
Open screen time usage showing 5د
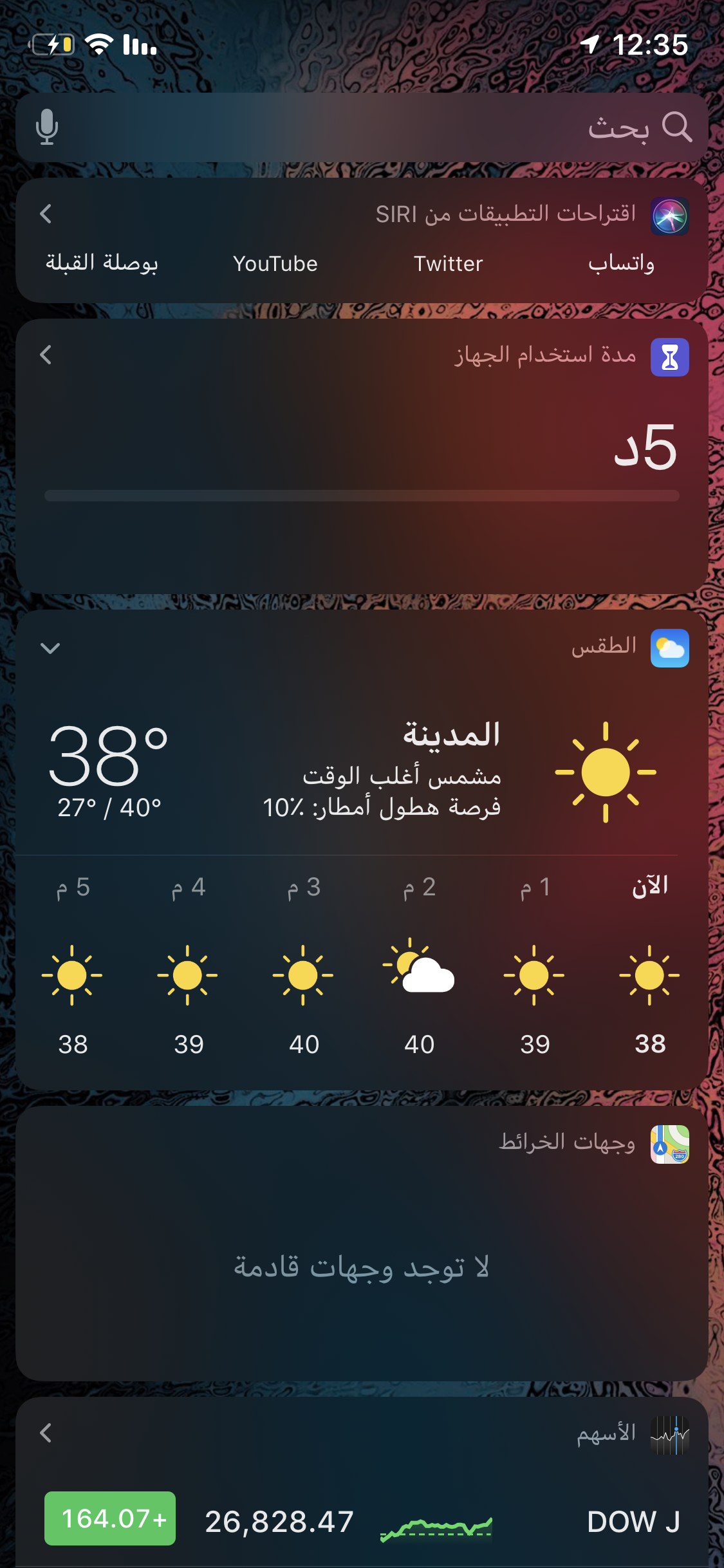tap(645, 449)
